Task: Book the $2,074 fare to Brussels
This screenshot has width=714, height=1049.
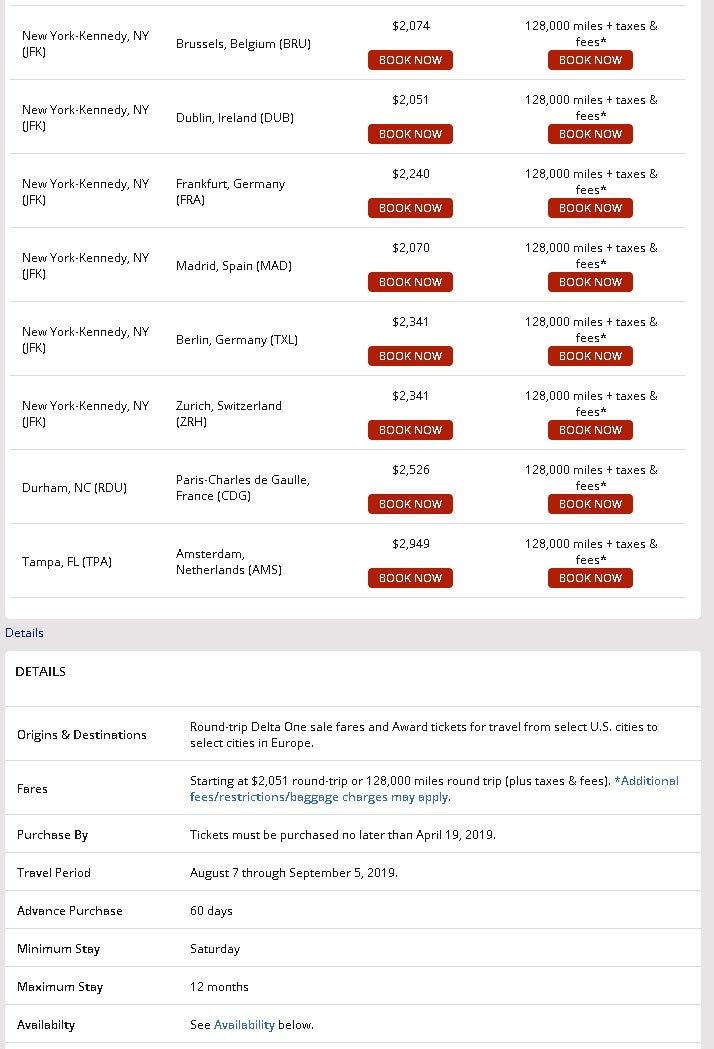Action: (410, 60)
